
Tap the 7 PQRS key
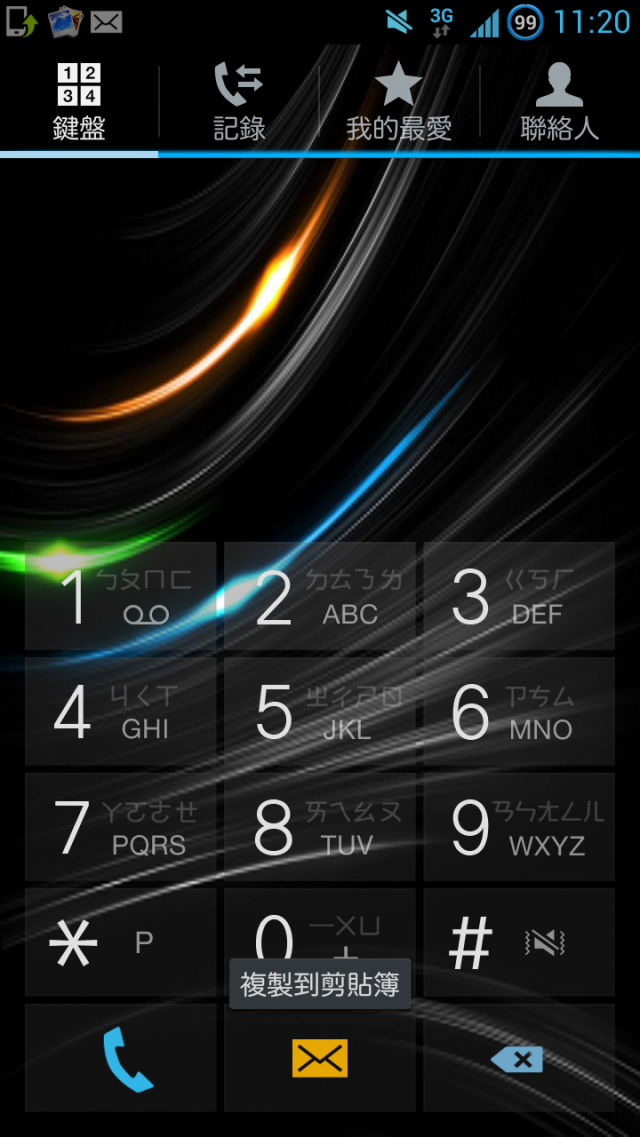(x=120, y=827)
